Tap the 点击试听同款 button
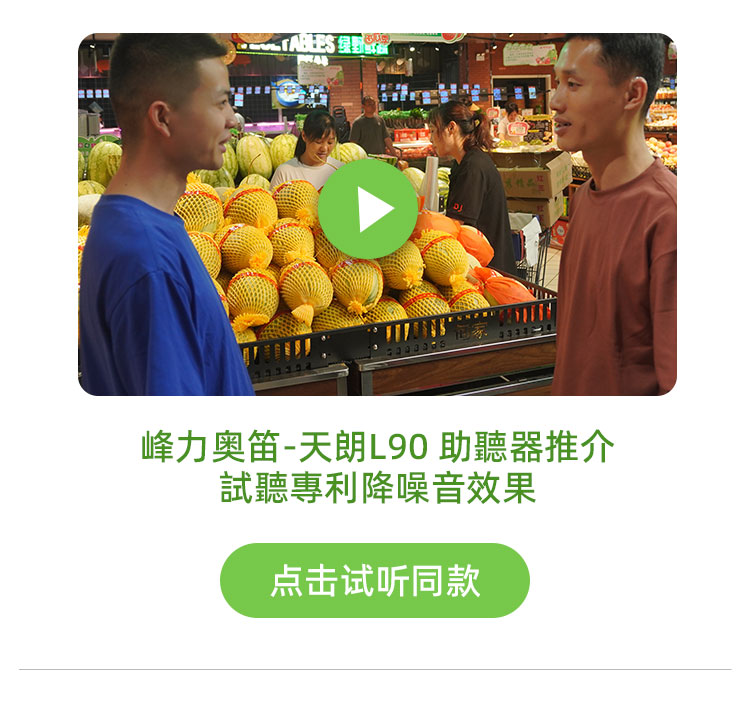The image size is (750, 701). point(375,580)
